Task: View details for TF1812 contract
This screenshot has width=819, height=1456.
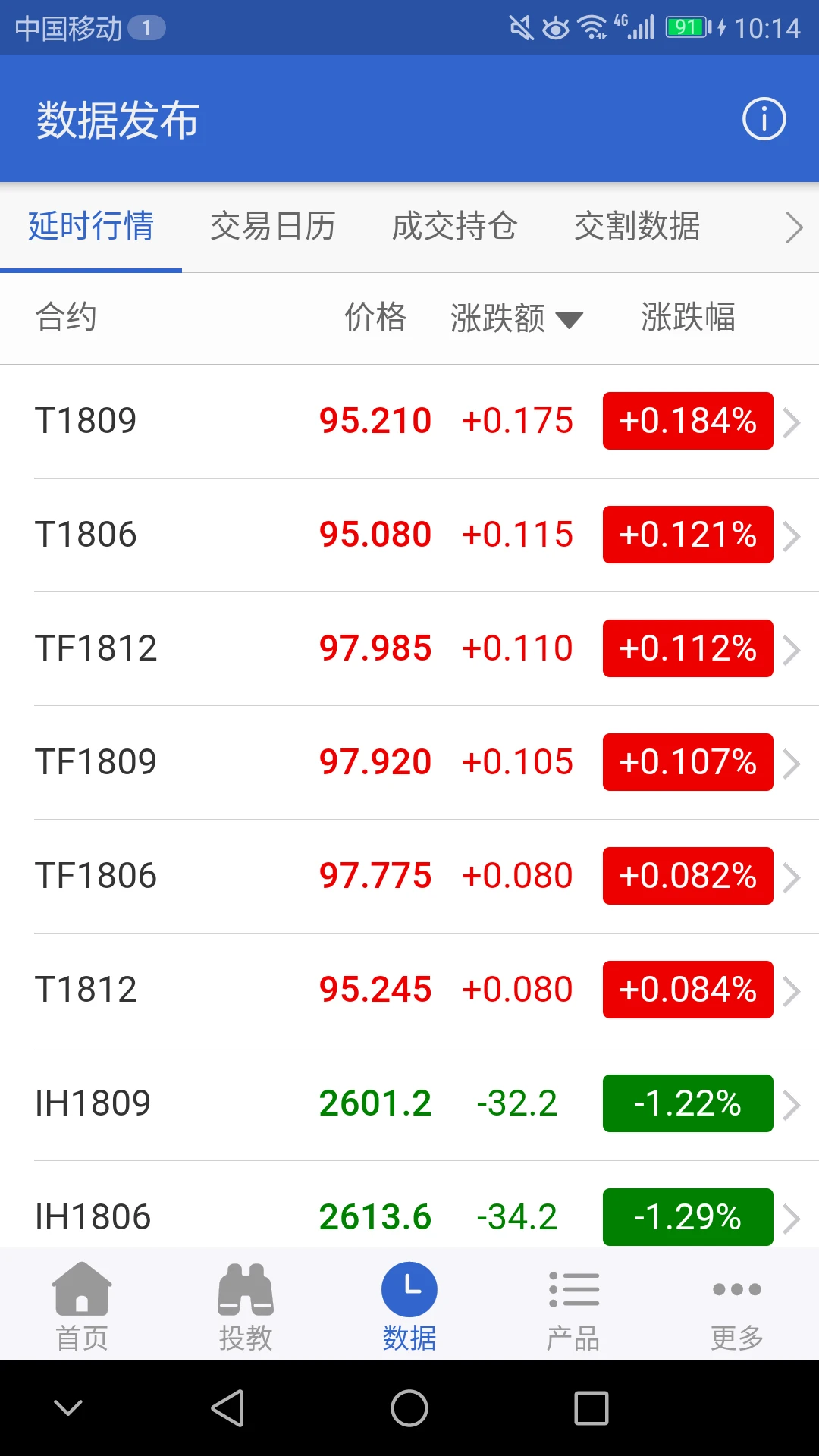Action: click(409, 648)
